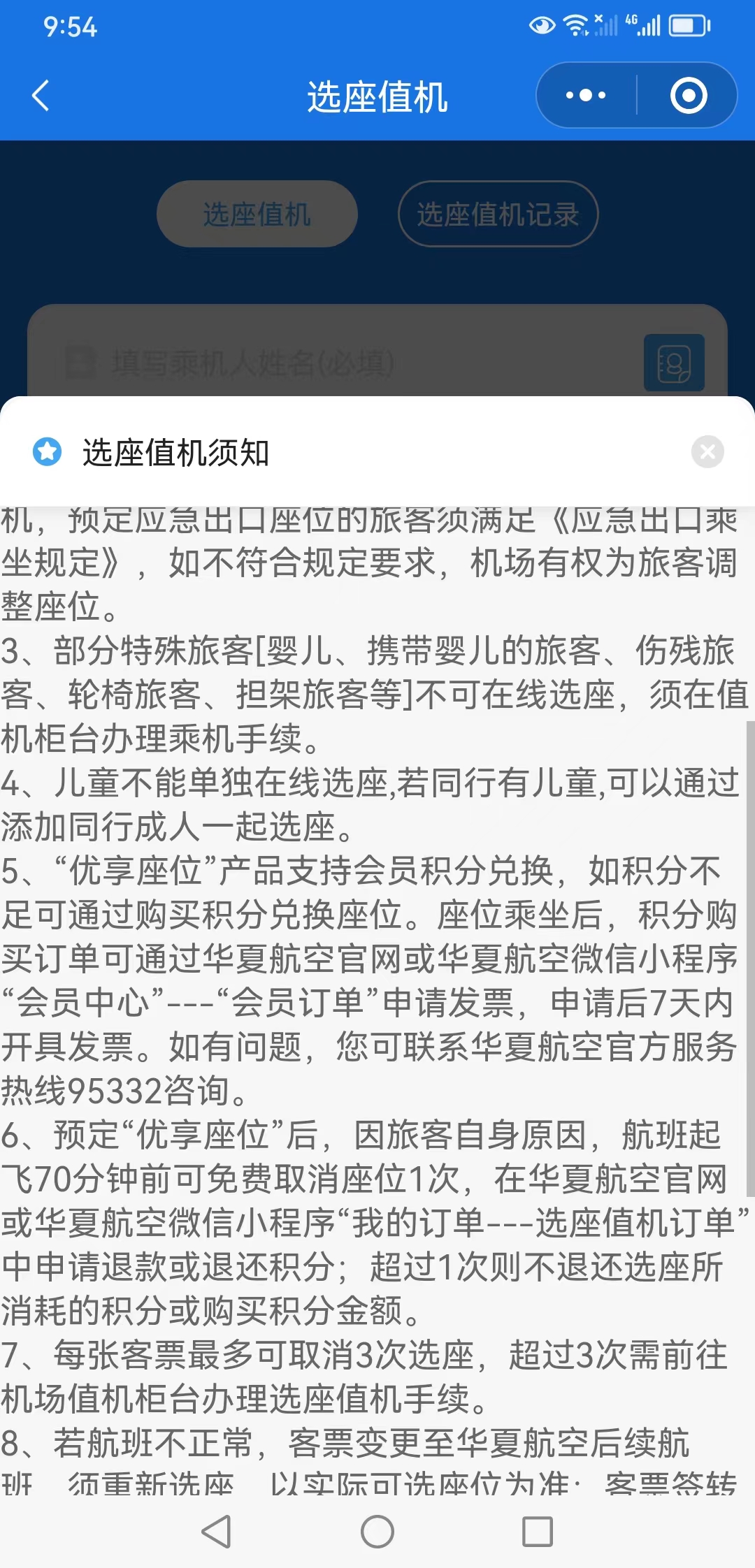This screenshot has width=755, height=1568.
Task: Go back using the top-left arrow
Action: tap(41, 96)
